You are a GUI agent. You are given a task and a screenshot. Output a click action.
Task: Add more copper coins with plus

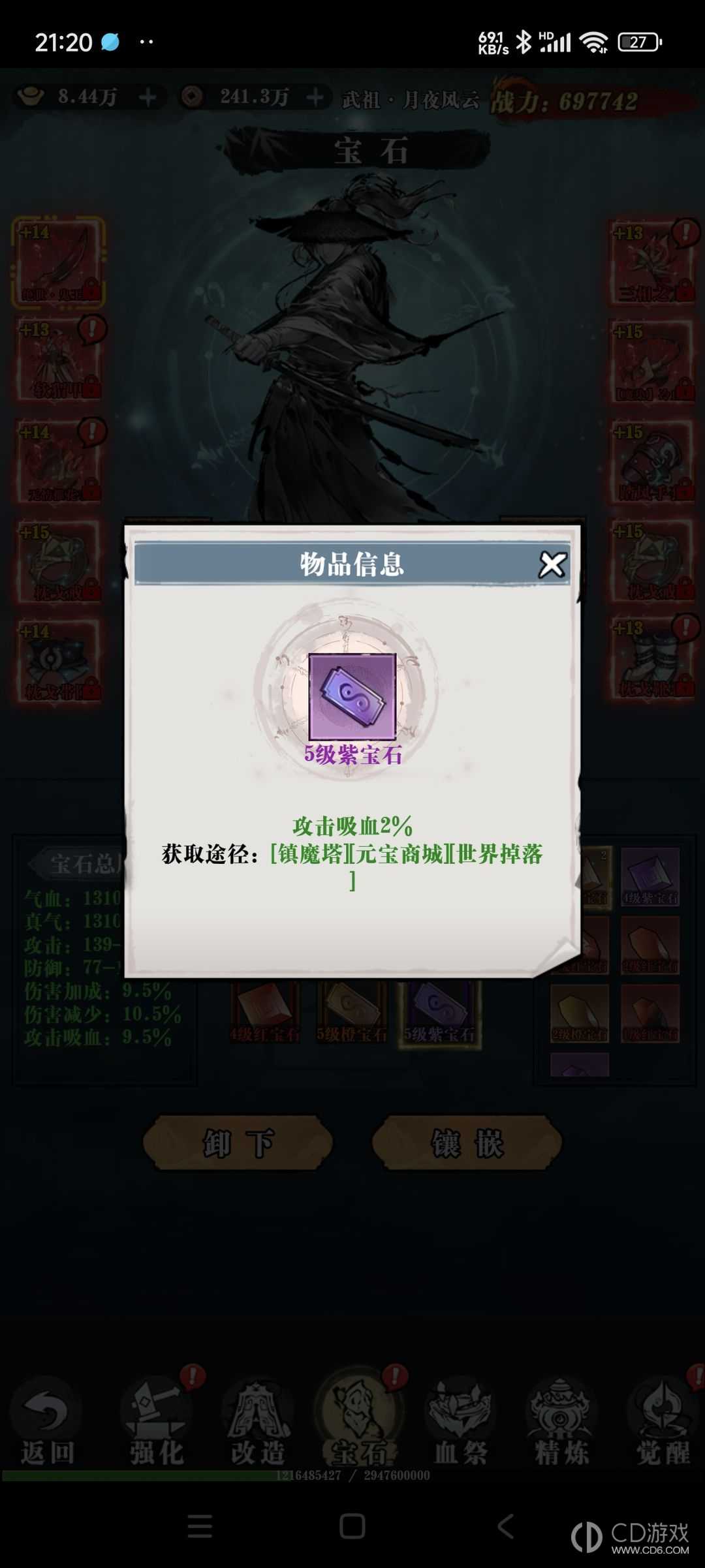pyautogui.click(x=315, y=98)
